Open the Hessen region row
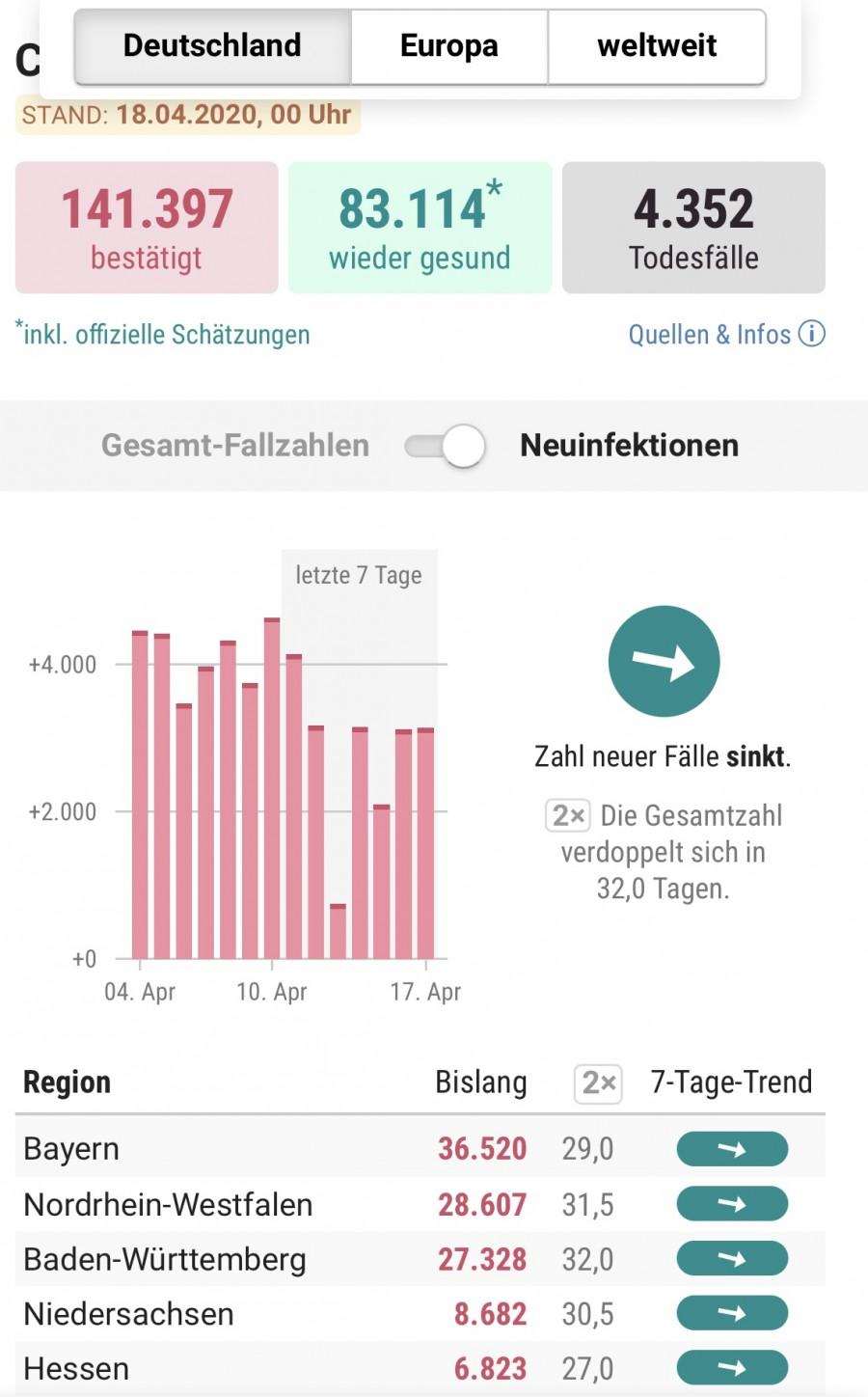Screen dimensions: 868x1397 (x=420, y=1368)
